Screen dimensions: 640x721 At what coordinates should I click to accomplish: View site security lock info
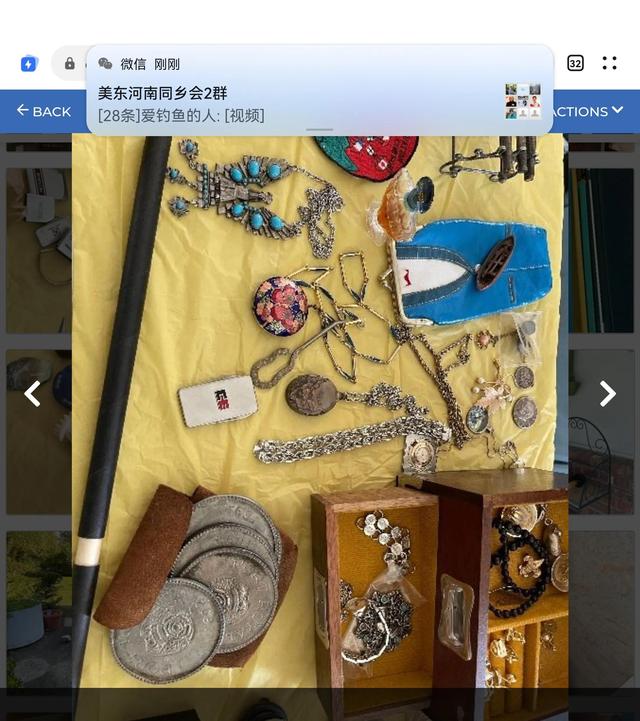tap(69, 63)
